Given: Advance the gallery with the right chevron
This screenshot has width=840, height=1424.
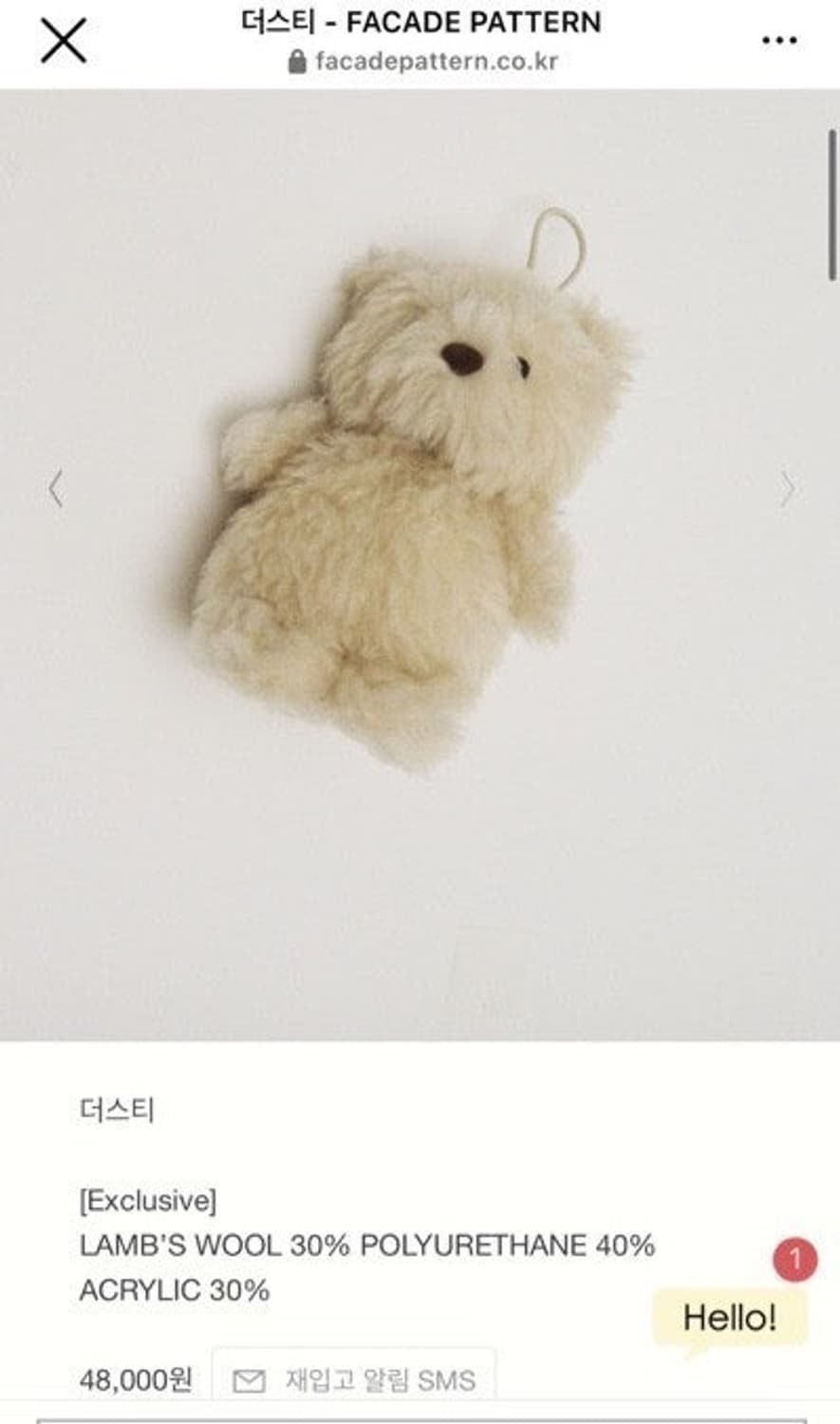Looking at the screenshot, I should pyautogui.click(x=788, y=489).
